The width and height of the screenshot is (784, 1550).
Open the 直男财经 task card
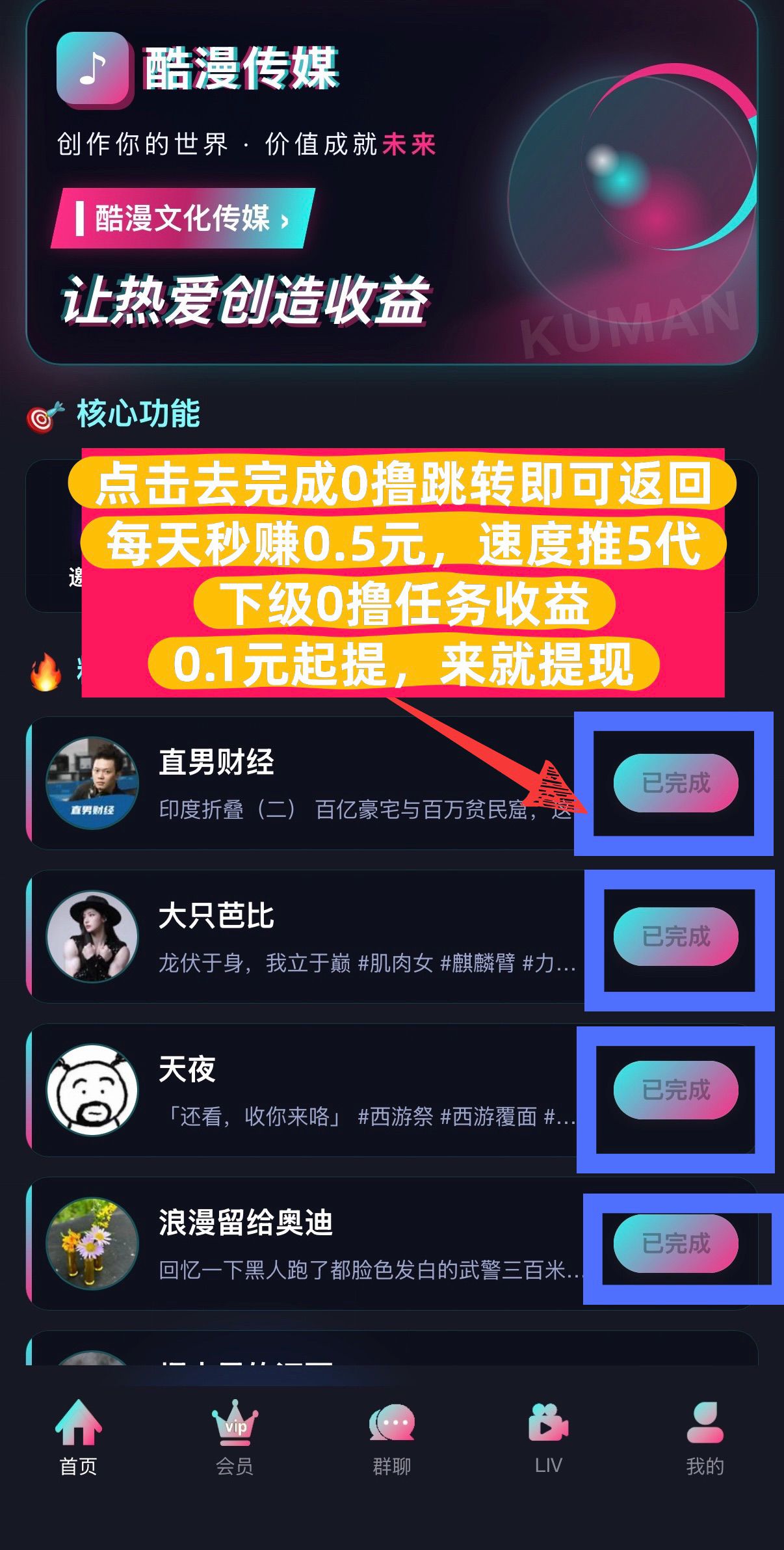pyautogui.click(x=392, y=783)
